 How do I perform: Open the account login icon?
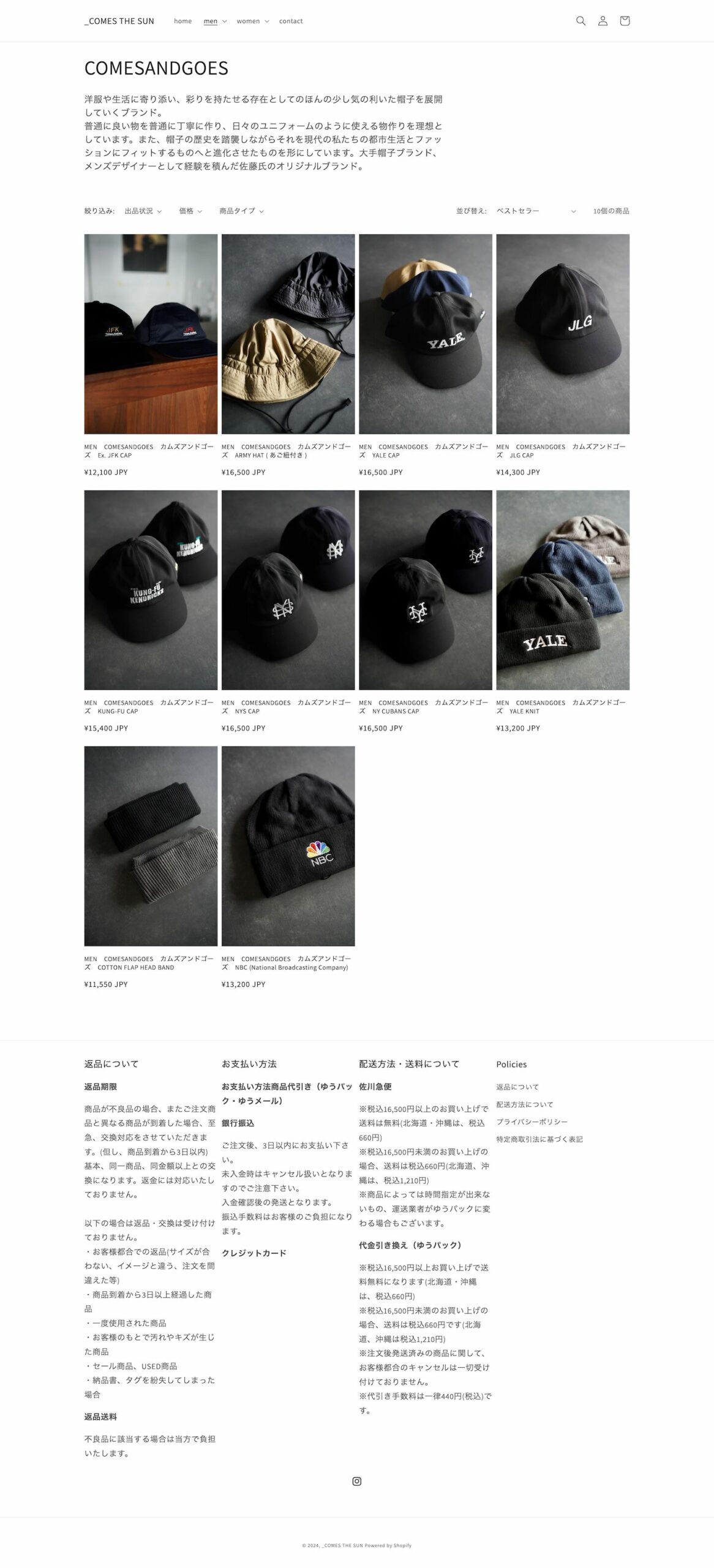pyautogui.click(x=603, y=21)
